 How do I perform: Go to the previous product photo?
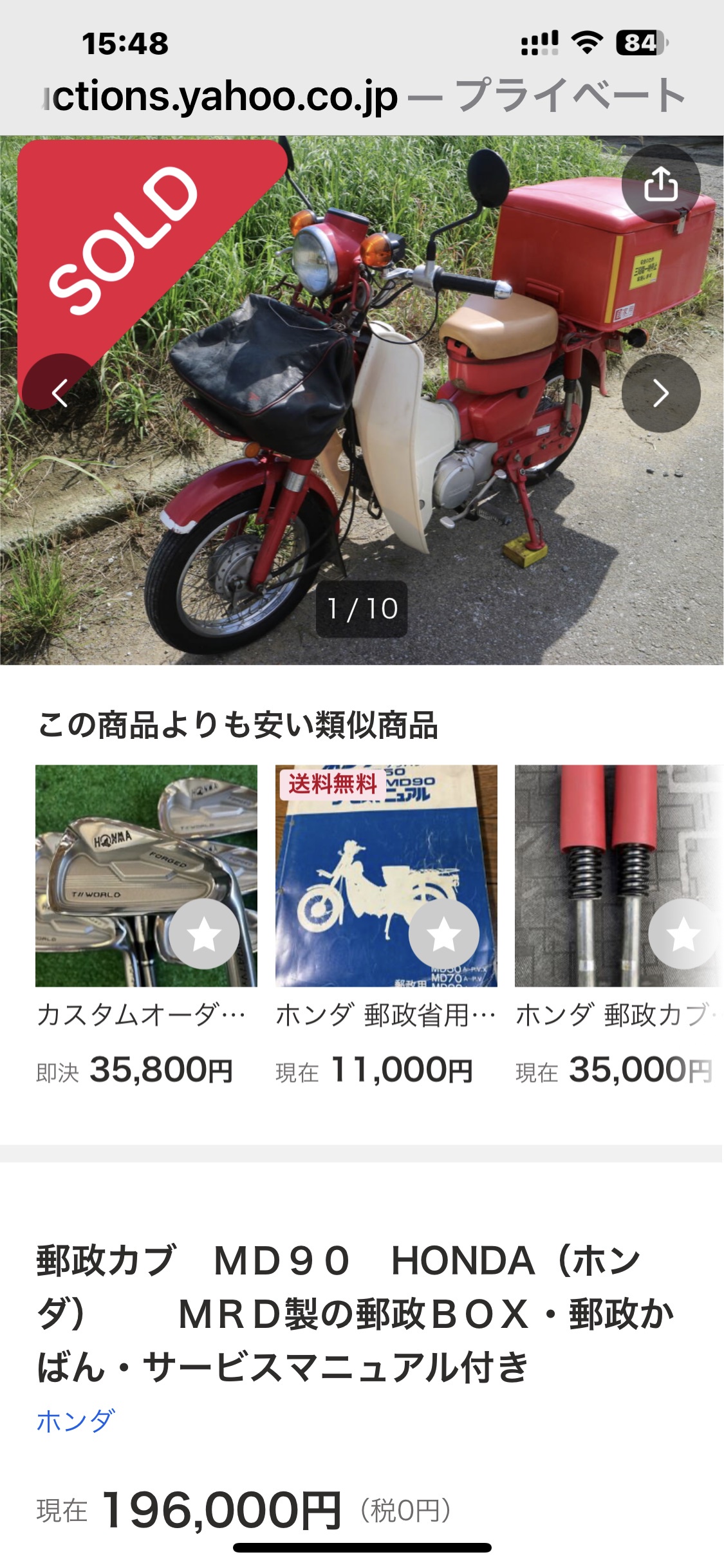tap(60, 393)
